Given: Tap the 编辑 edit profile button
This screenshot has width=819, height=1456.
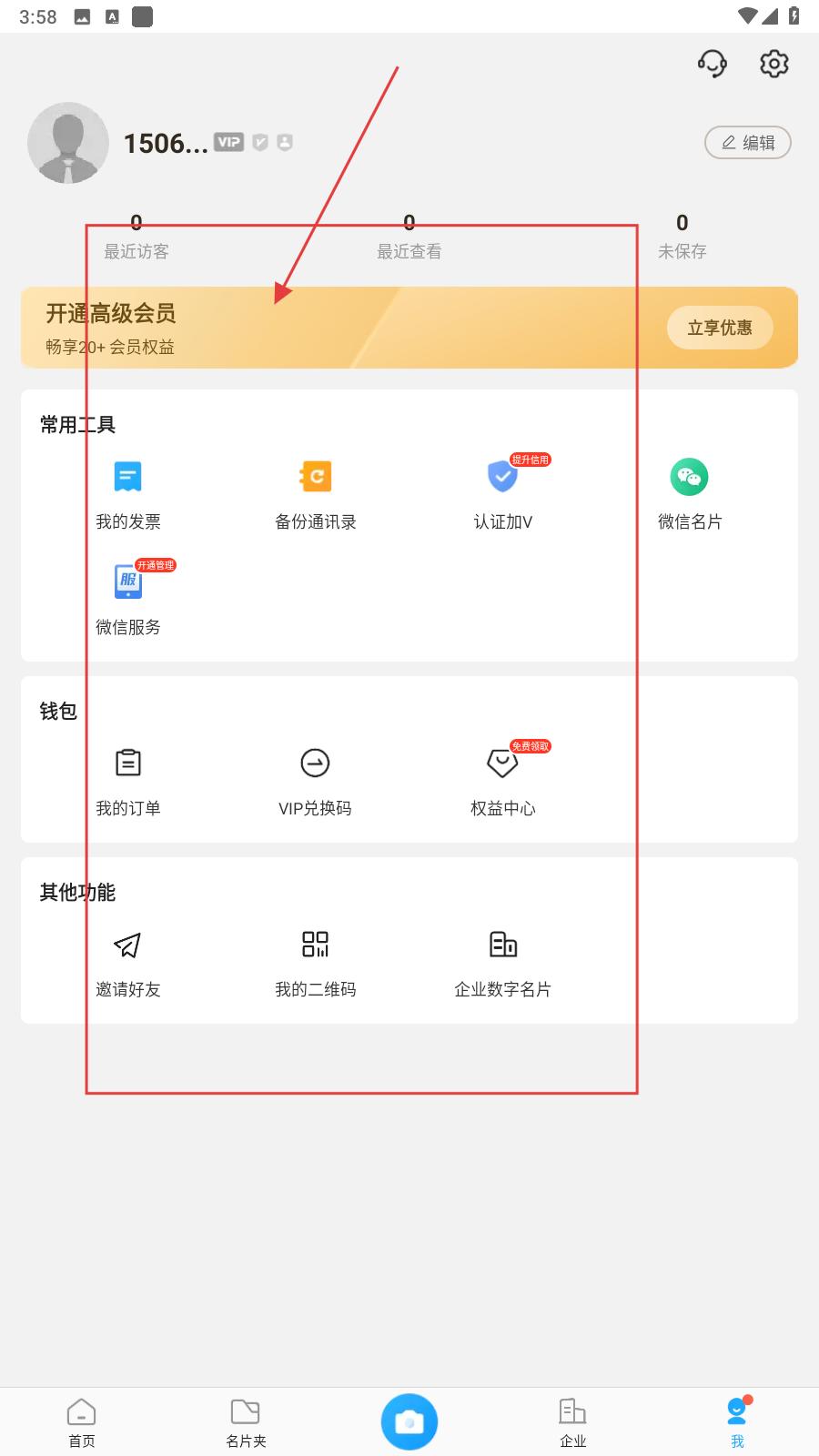Looking at the screenshot, I should [x=747, y=143].
